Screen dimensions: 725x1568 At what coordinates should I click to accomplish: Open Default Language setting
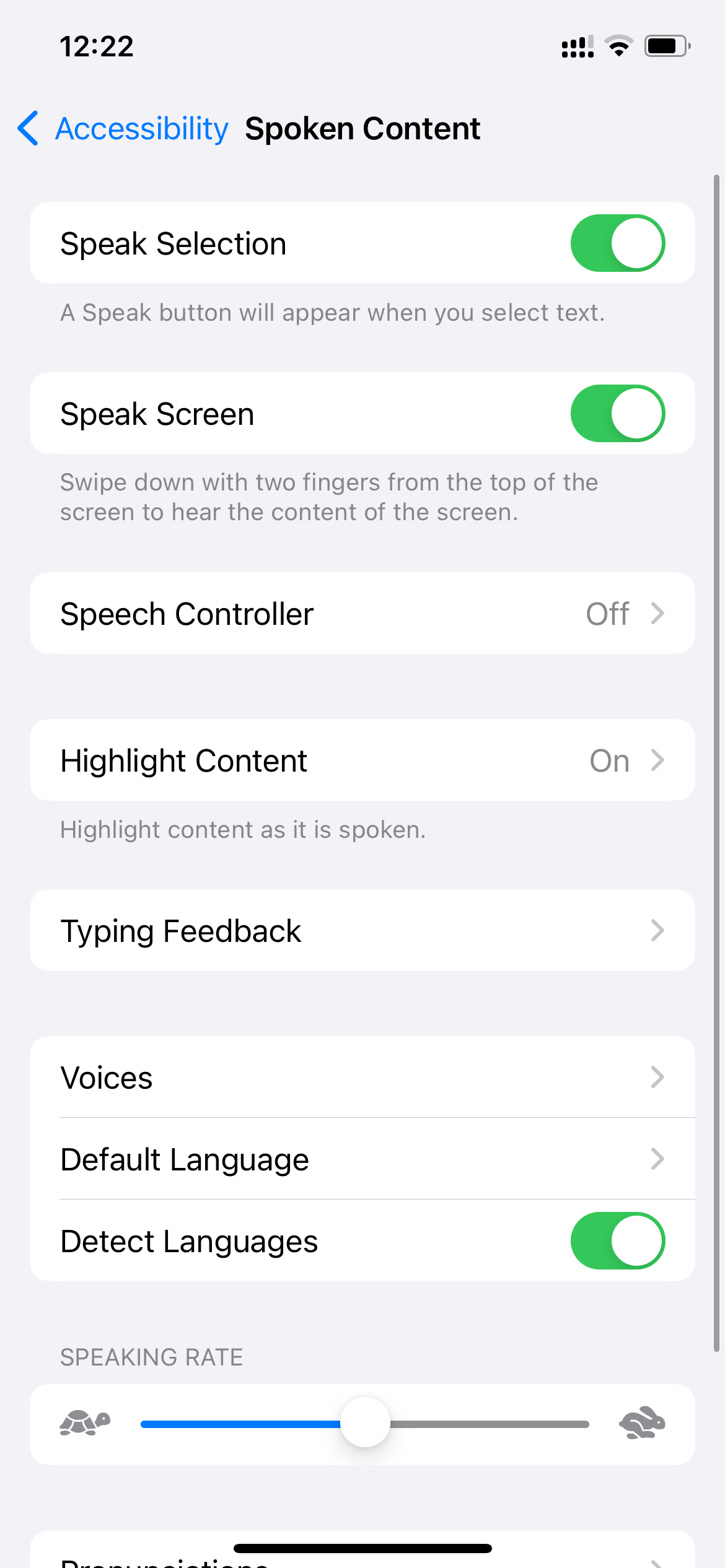click(x=362, y=1159)
